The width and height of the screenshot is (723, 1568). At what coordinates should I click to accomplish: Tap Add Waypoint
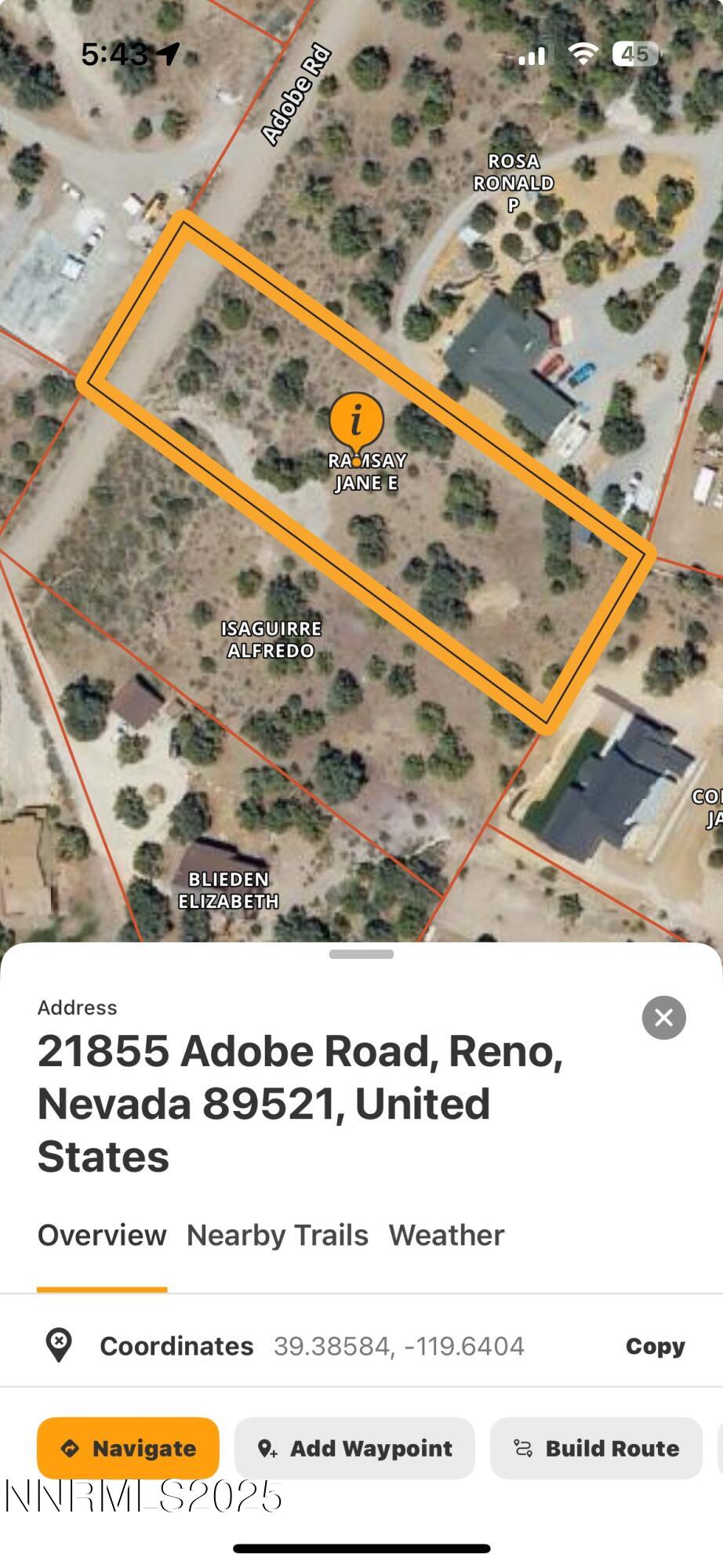(x=354, y=1449)
